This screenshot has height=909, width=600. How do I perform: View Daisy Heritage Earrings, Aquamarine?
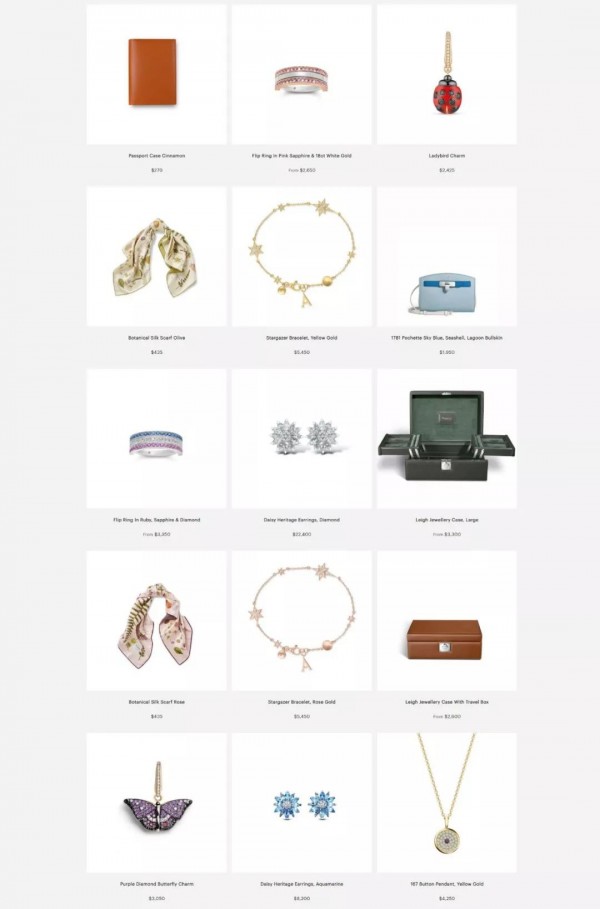[301, 803]
